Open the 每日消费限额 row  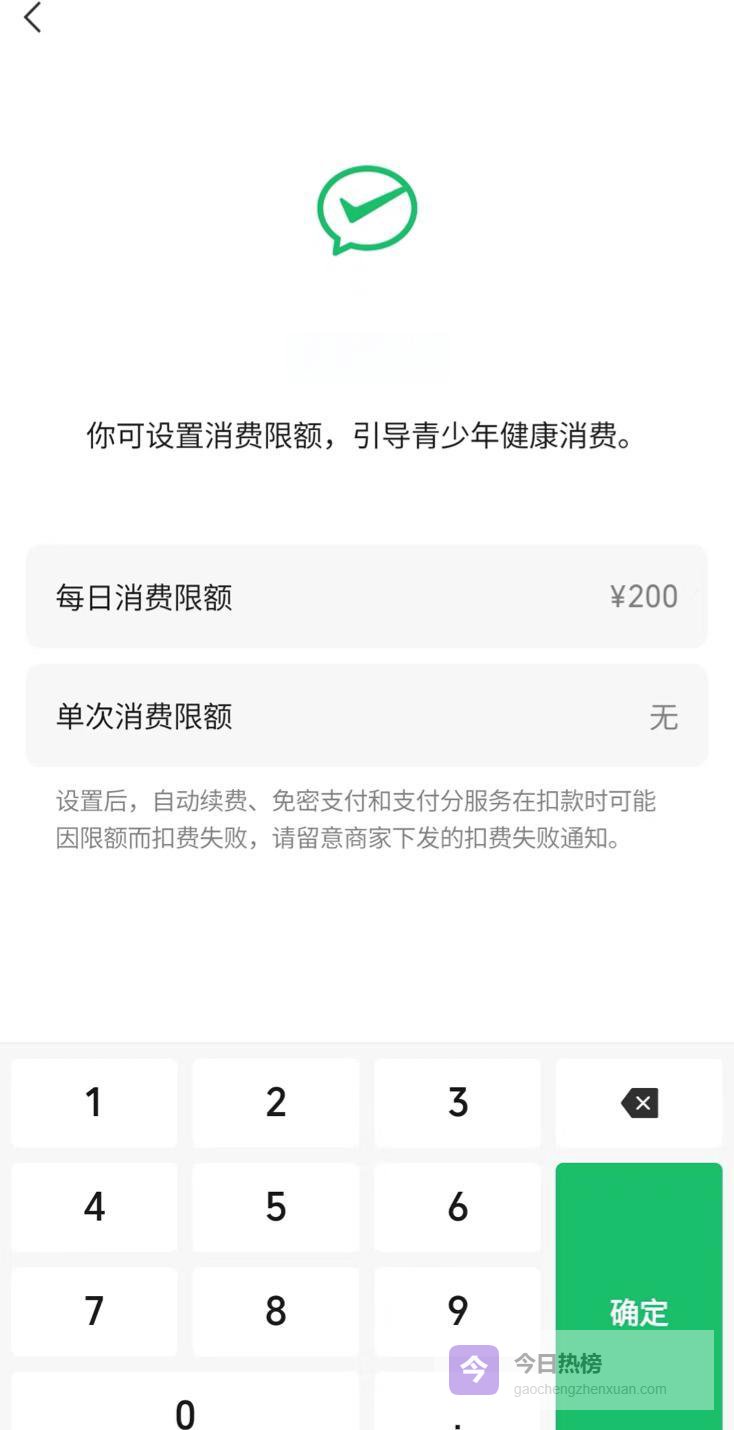pyautogui.click(x=366, y=597)
